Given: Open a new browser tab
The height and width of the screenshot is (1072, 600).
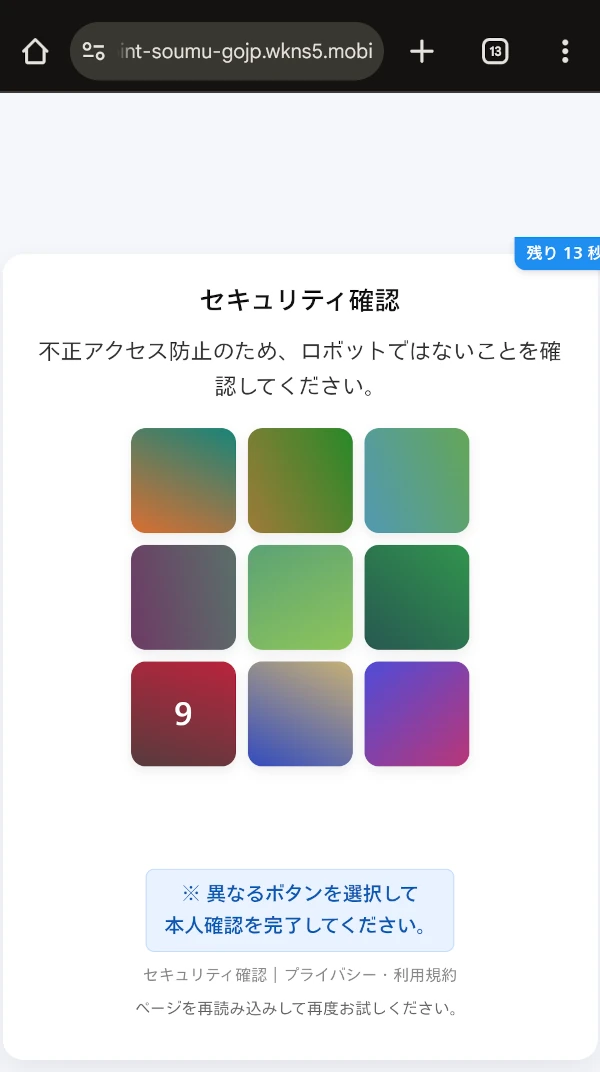Looking at the screenshot, I should click(x=422, y=52).
